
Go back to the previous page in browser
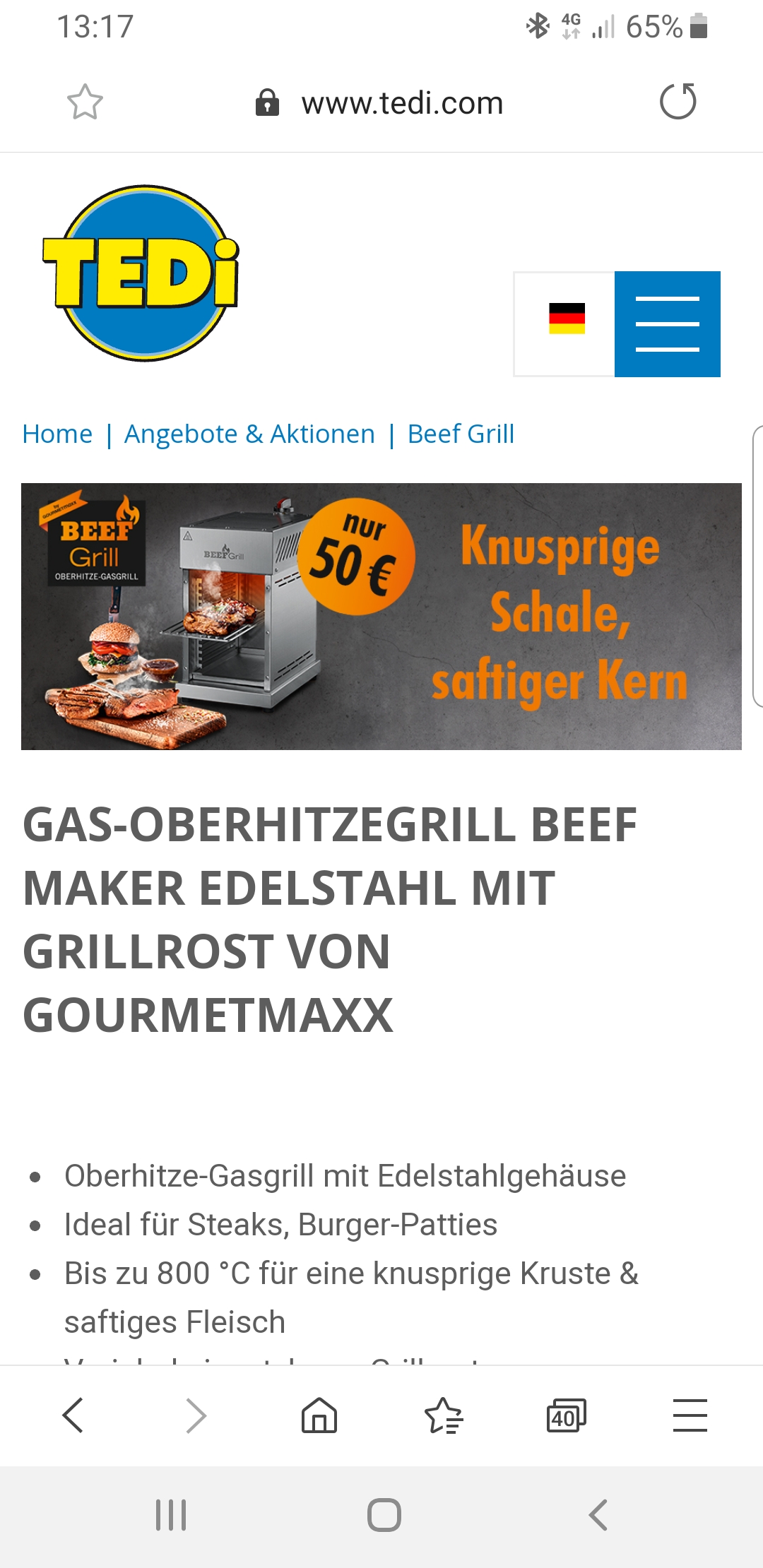tap(73, 1415)
